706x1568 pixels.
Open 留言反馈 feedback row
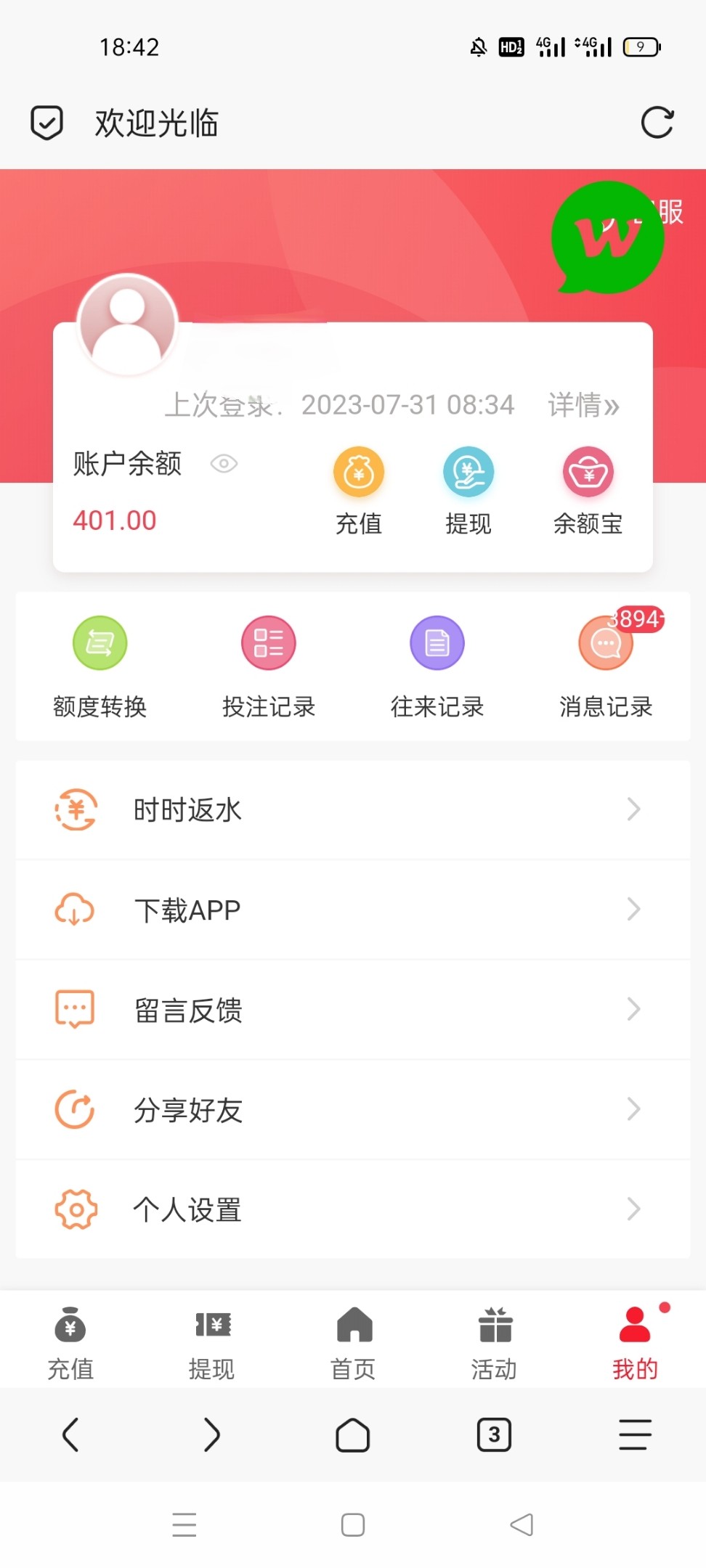coord(353,1010)
